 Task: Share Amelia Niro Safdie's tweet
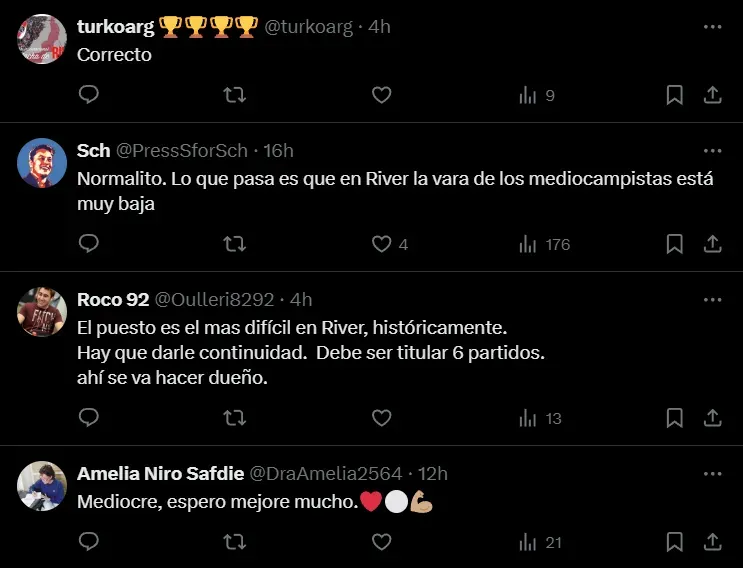[x=712, y=542]
